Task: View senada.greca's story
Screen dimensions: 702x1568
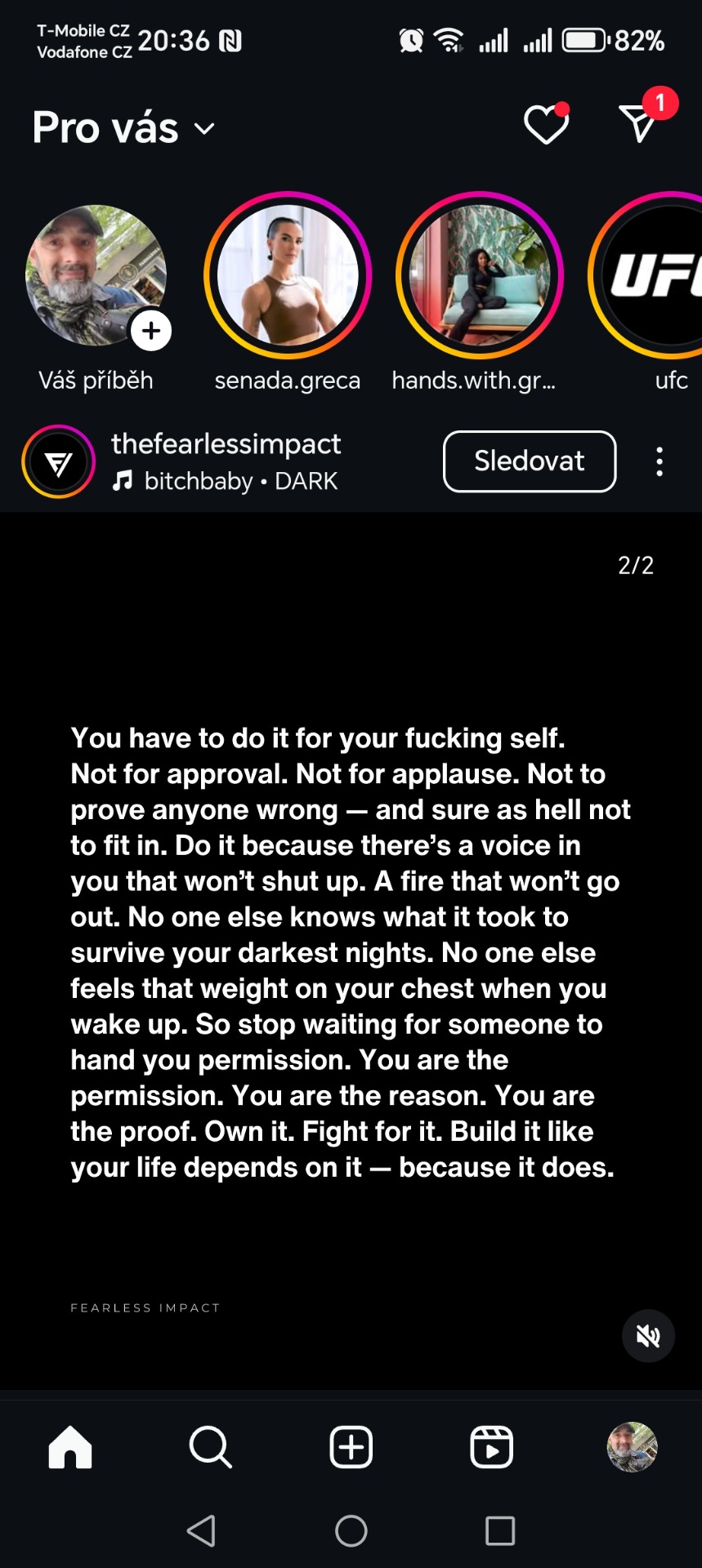Action: (x=288, y=276)
